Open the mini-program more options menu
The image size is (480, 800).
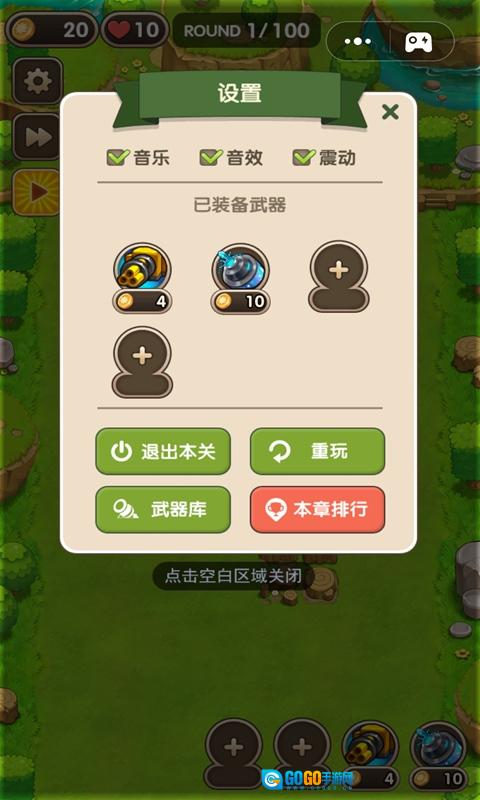[358, 42]
